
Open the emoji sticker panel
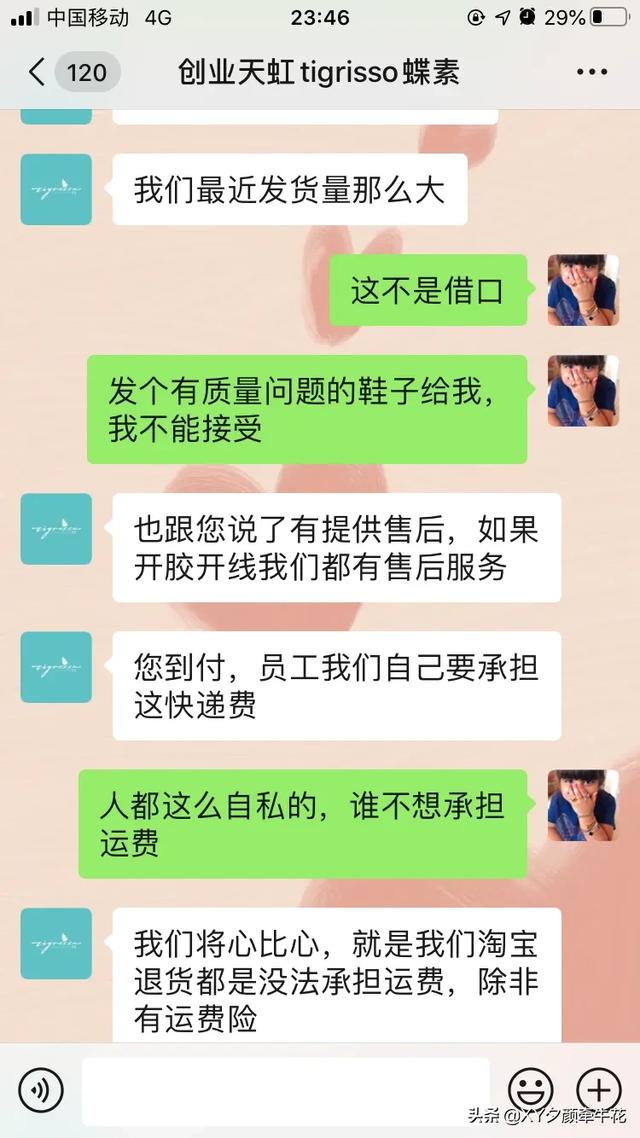[x=531, y=1089]
